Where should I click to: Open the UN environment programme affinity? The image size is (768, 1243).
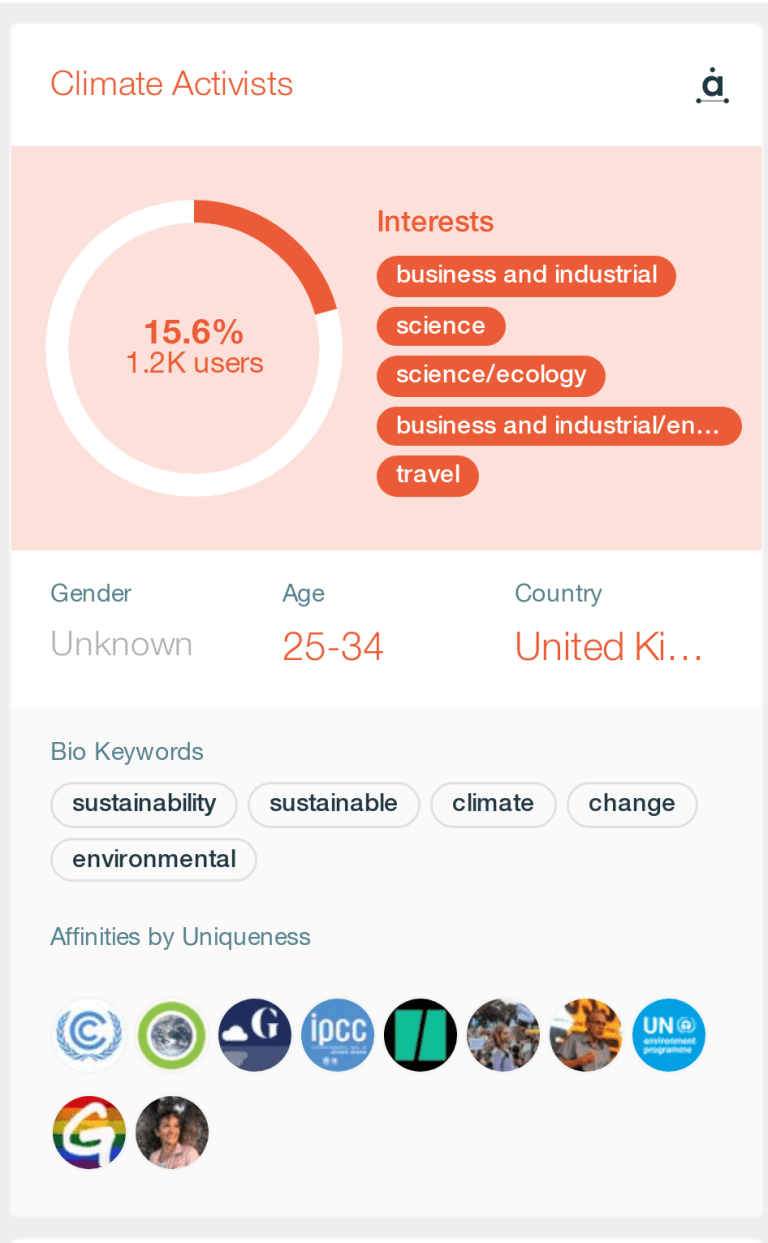click(669, 1035)
